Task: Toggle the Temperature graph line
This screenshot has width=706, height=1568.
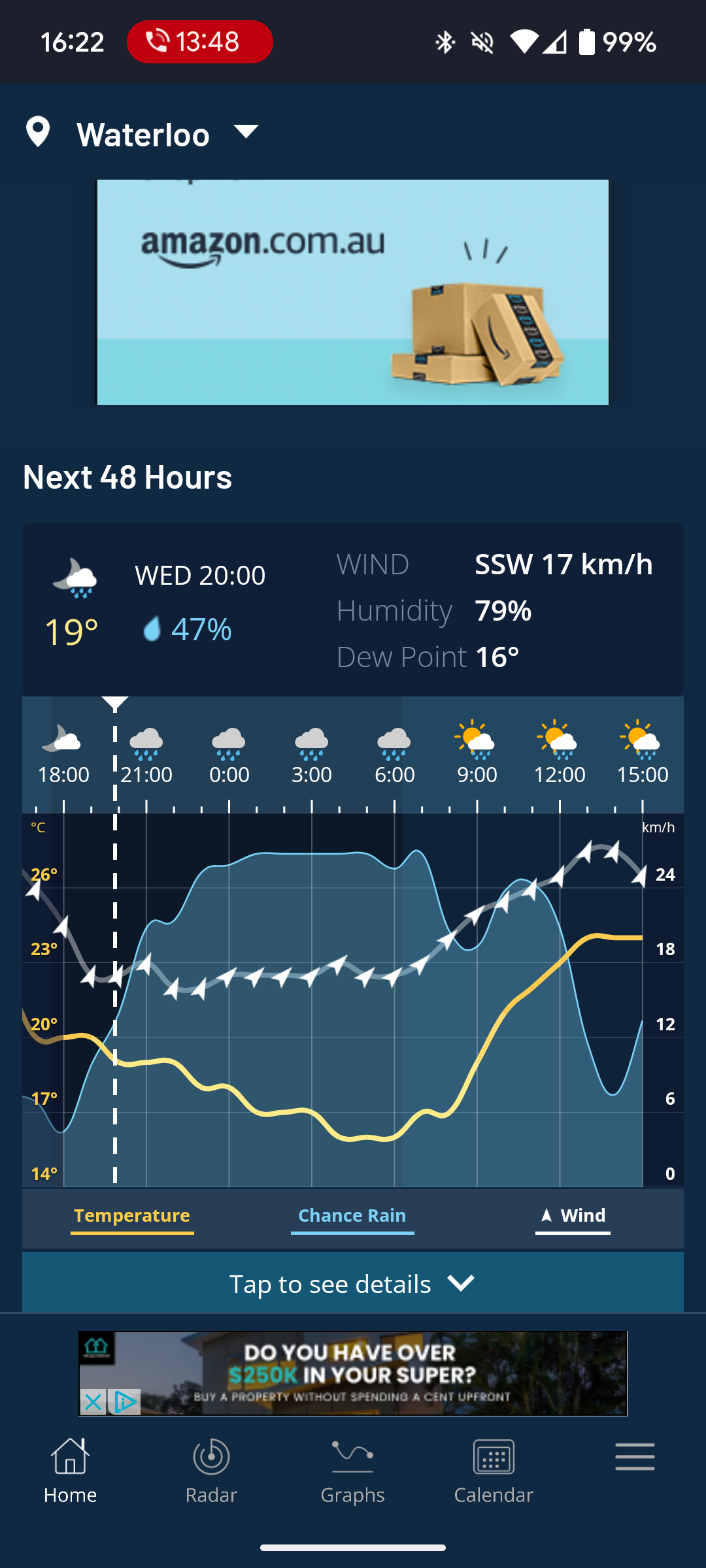Action: click(x=132, y=1216)
